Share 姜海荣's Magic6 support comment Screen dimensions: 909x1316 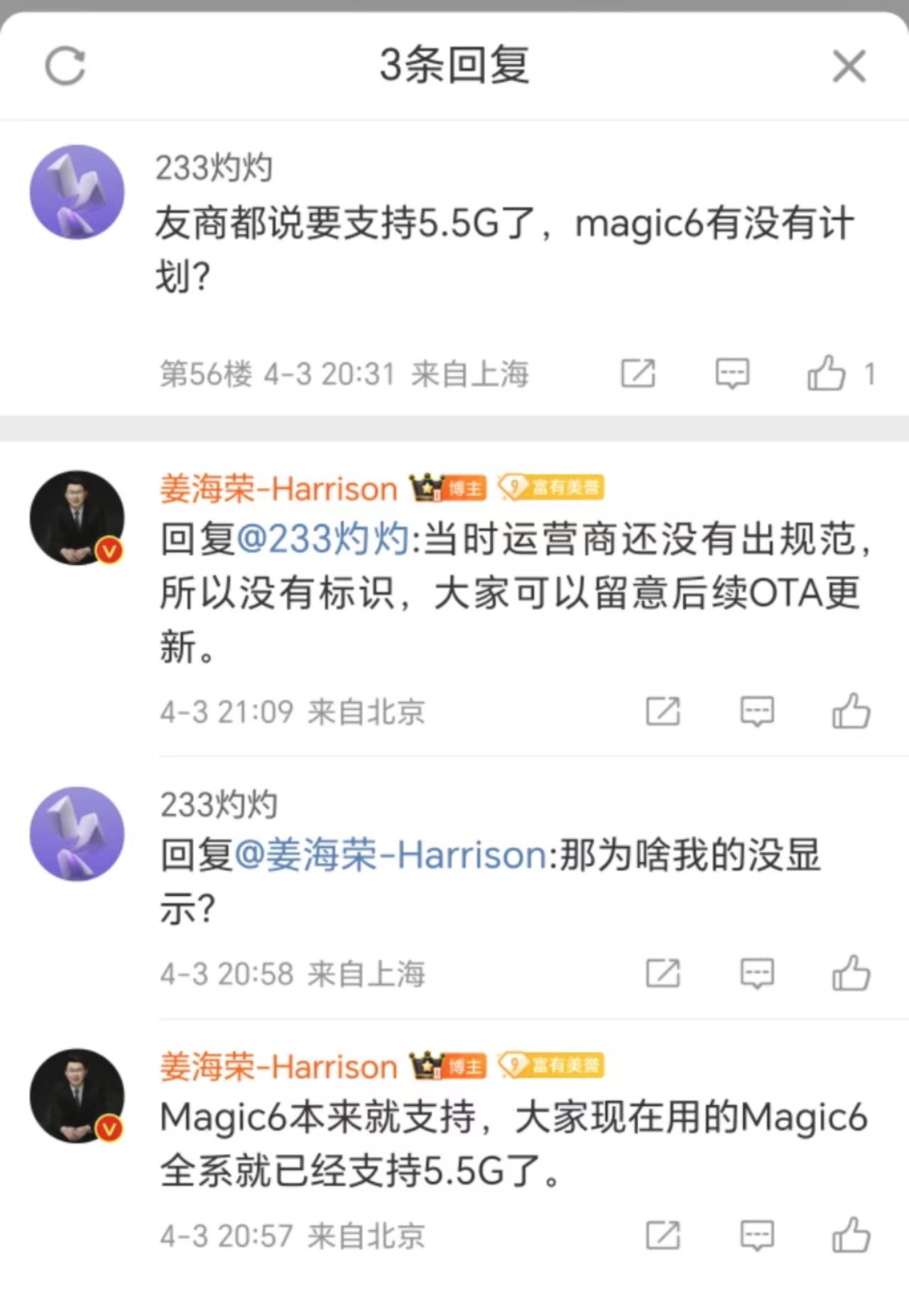660,1237
